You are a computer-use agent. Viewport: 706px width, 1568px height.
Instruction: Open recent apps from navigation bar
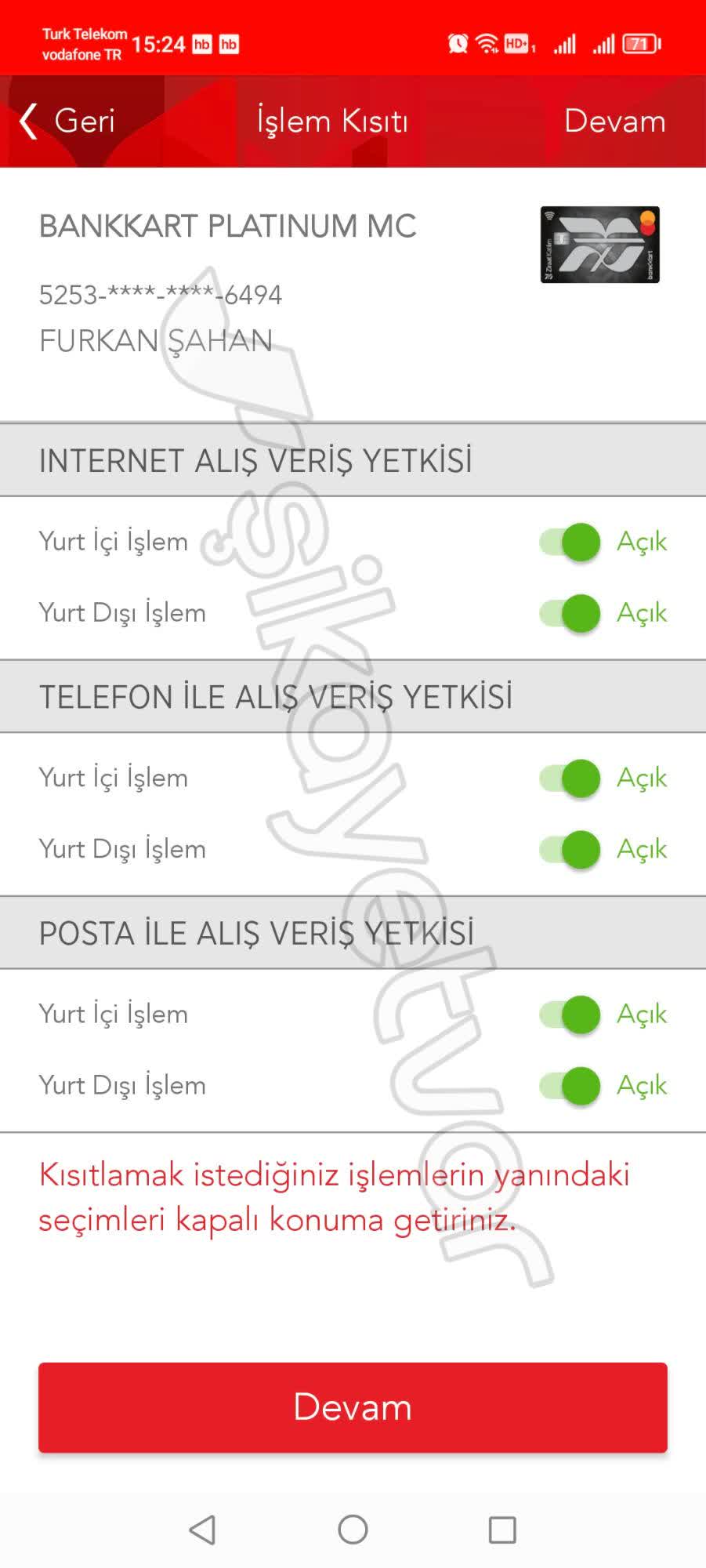(501, 1530)
